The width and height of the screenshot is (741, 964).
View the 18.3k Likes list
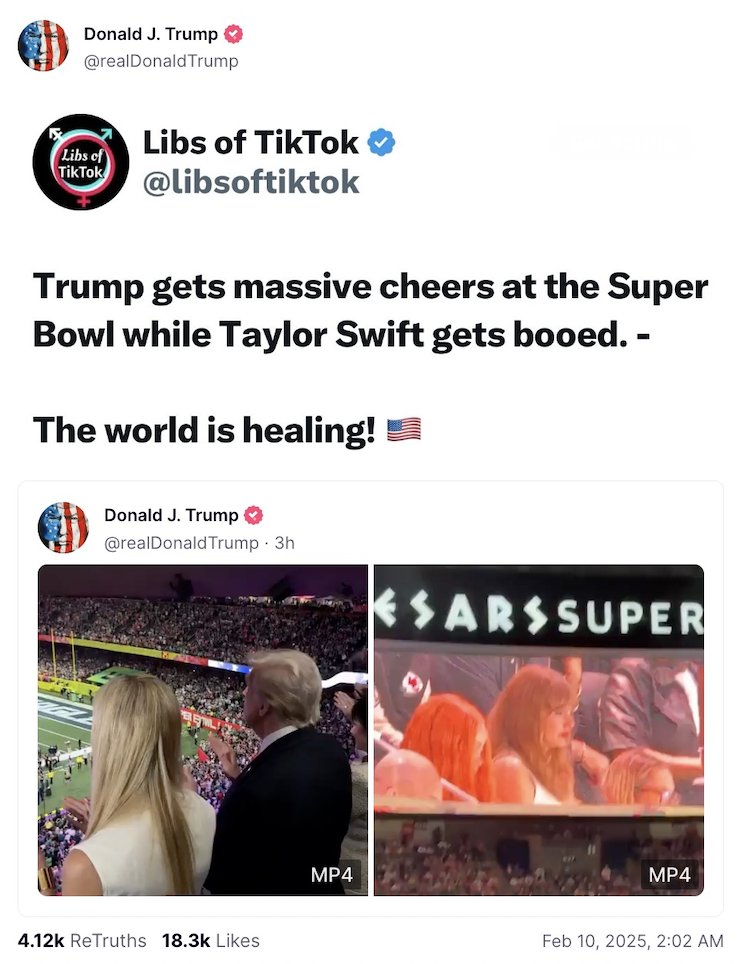coord(210,940)
